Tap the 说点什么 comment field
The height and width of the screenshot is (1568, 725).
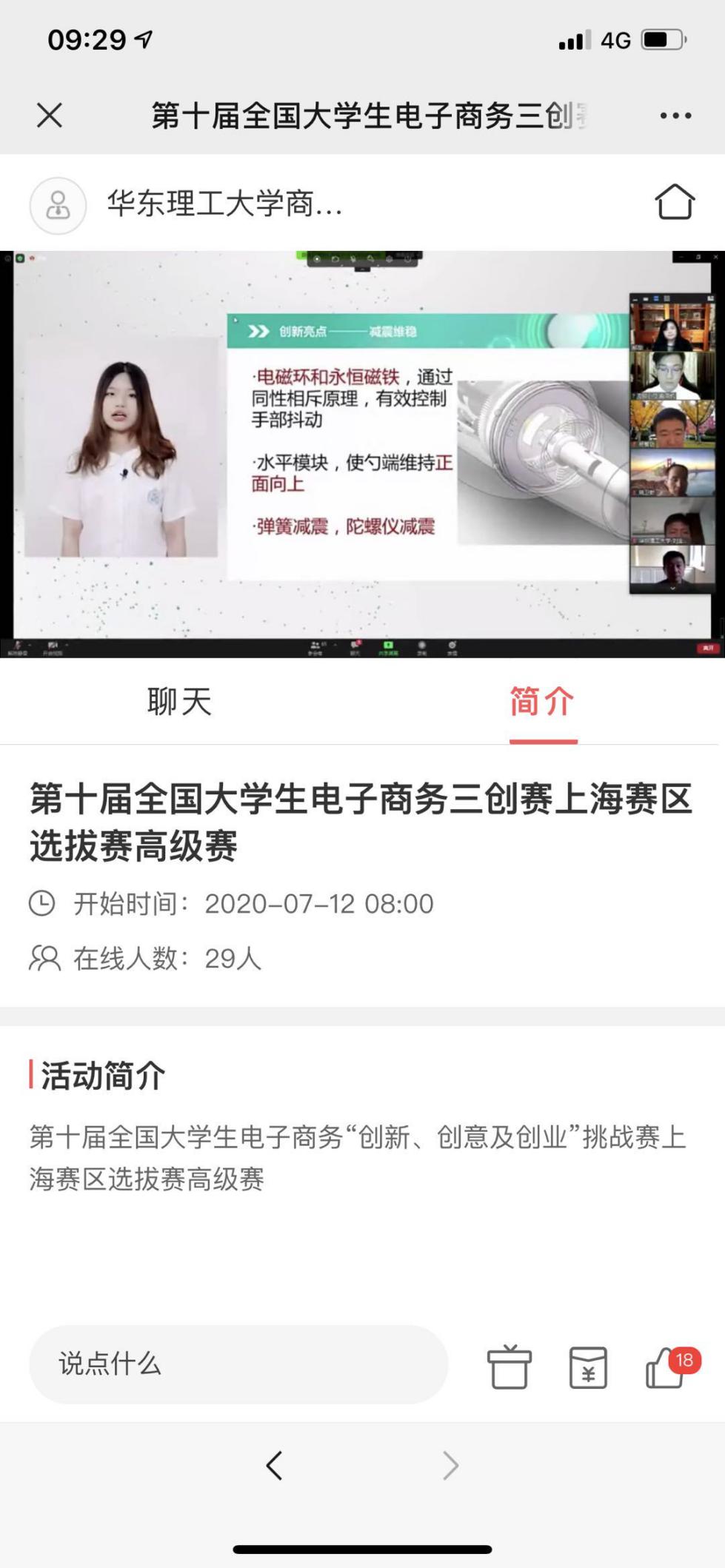pos(238,1364)
